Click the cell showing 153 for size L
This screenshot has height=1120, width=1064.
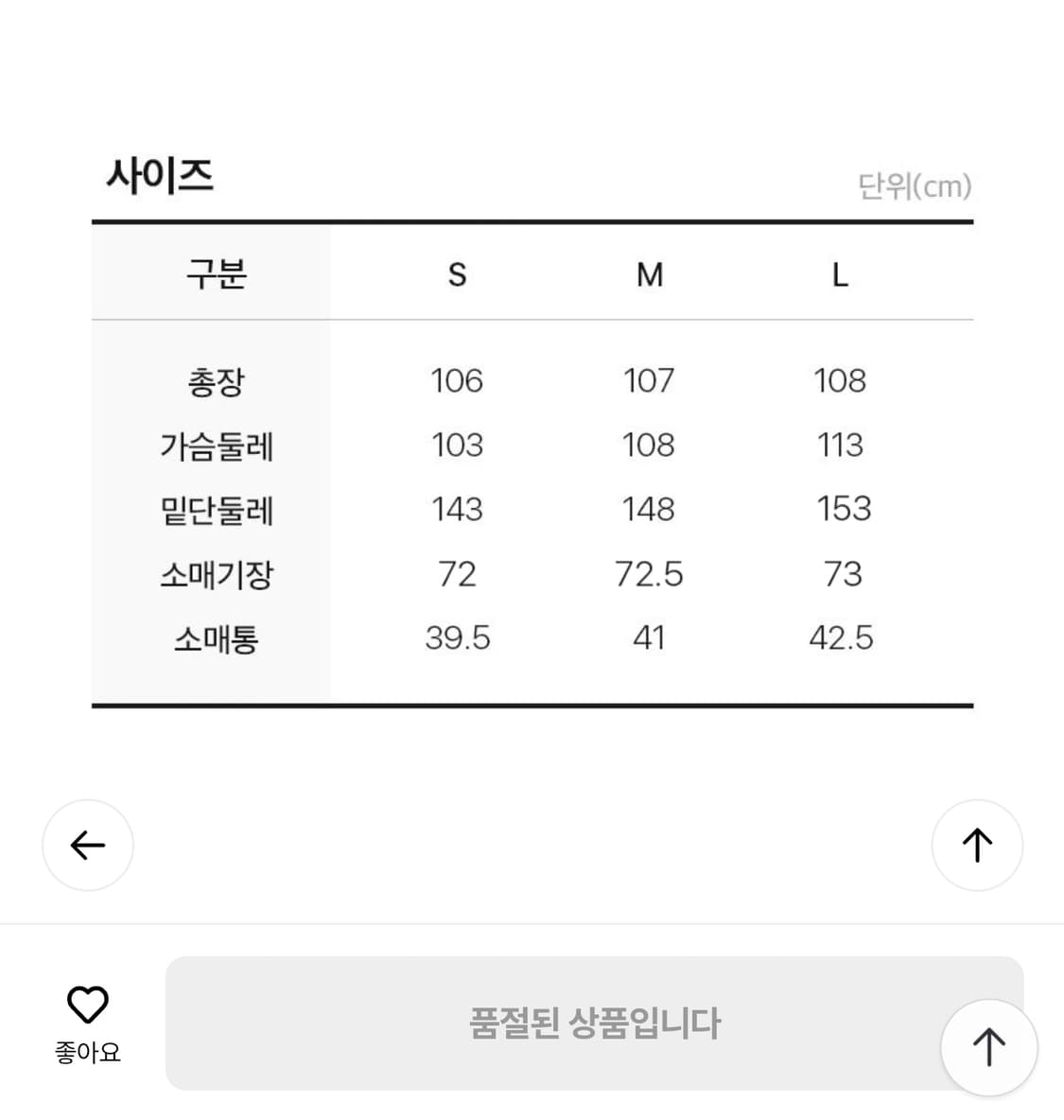(x=841, y=508)
